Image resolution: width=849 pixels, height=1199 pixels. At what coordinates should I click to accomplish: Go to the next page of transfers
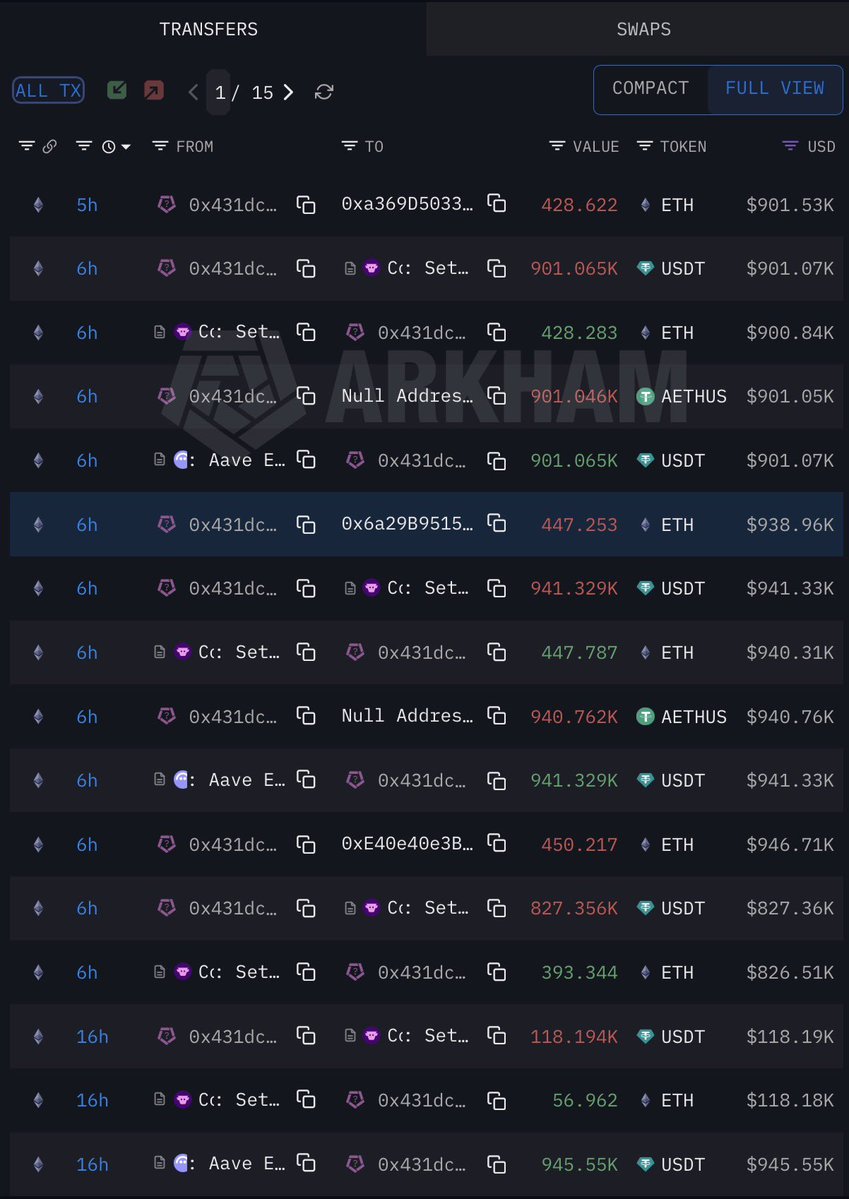point(289,92)
